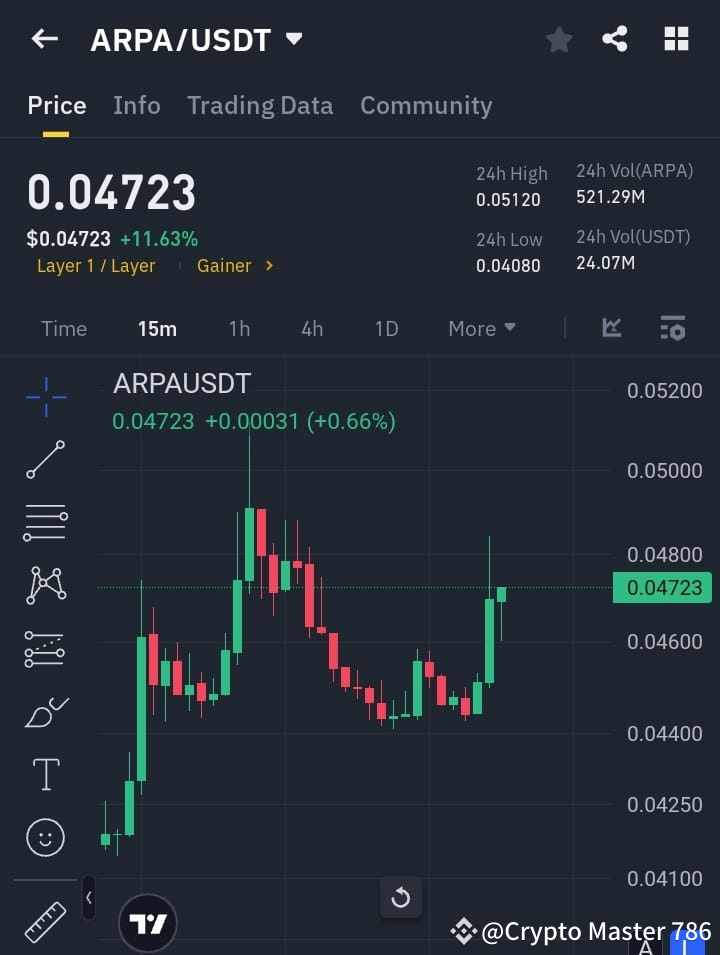Tap the share icon
Image resolution: width=720 pixels, height=955 pixels.
616,39
